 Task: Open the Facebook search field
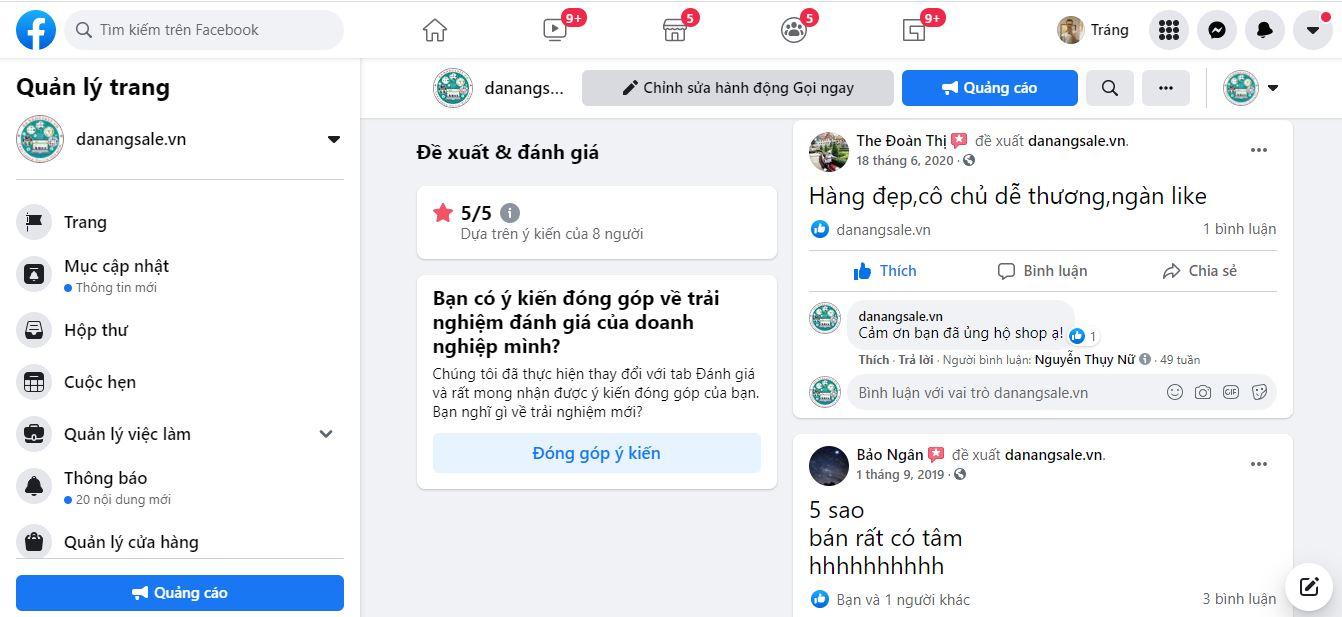pos(205,30)
